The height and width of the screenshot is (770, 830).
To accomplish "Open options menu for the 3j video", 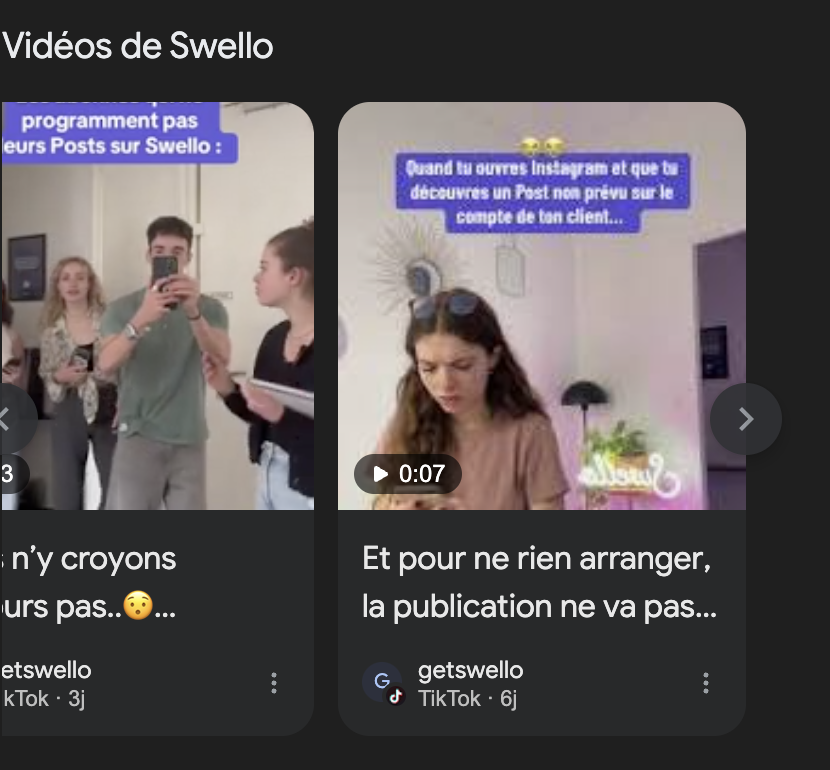I will point(273,683).
